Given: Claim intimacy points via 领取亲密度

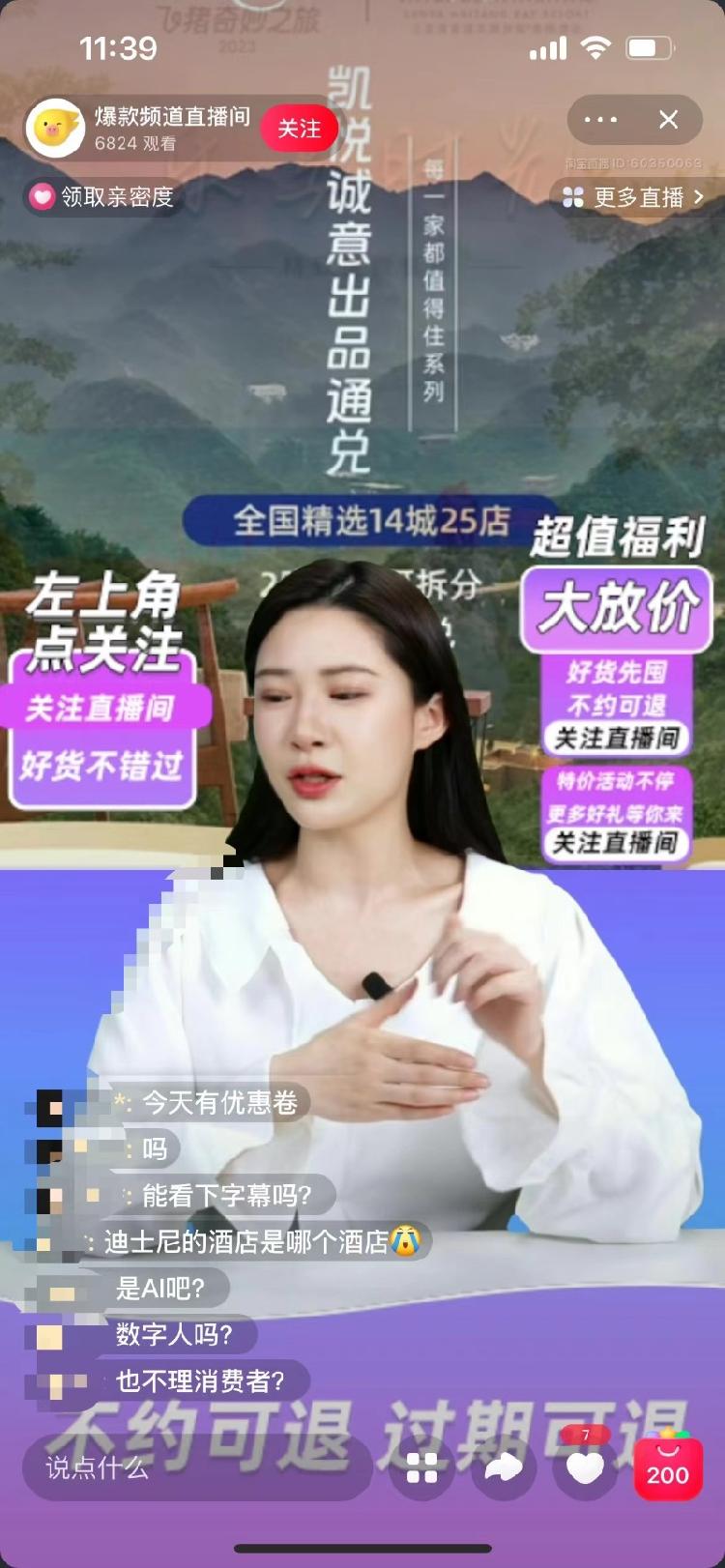Looking at the screenshot, I should coord(102,197).
